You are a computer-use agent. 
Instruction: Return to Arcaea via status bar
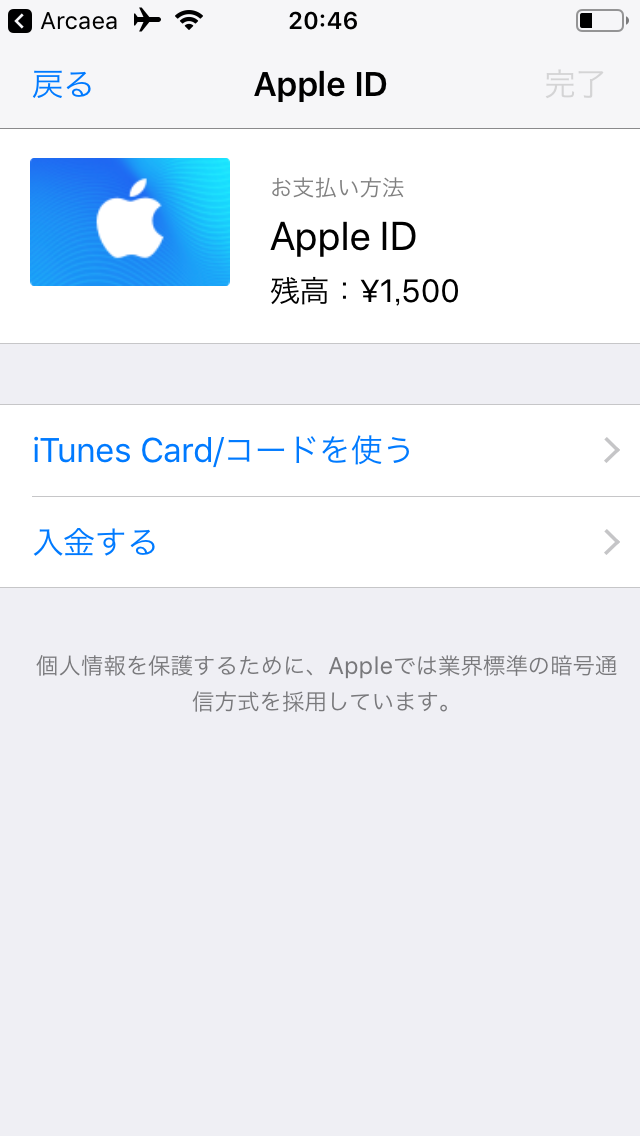pos(62,20)
